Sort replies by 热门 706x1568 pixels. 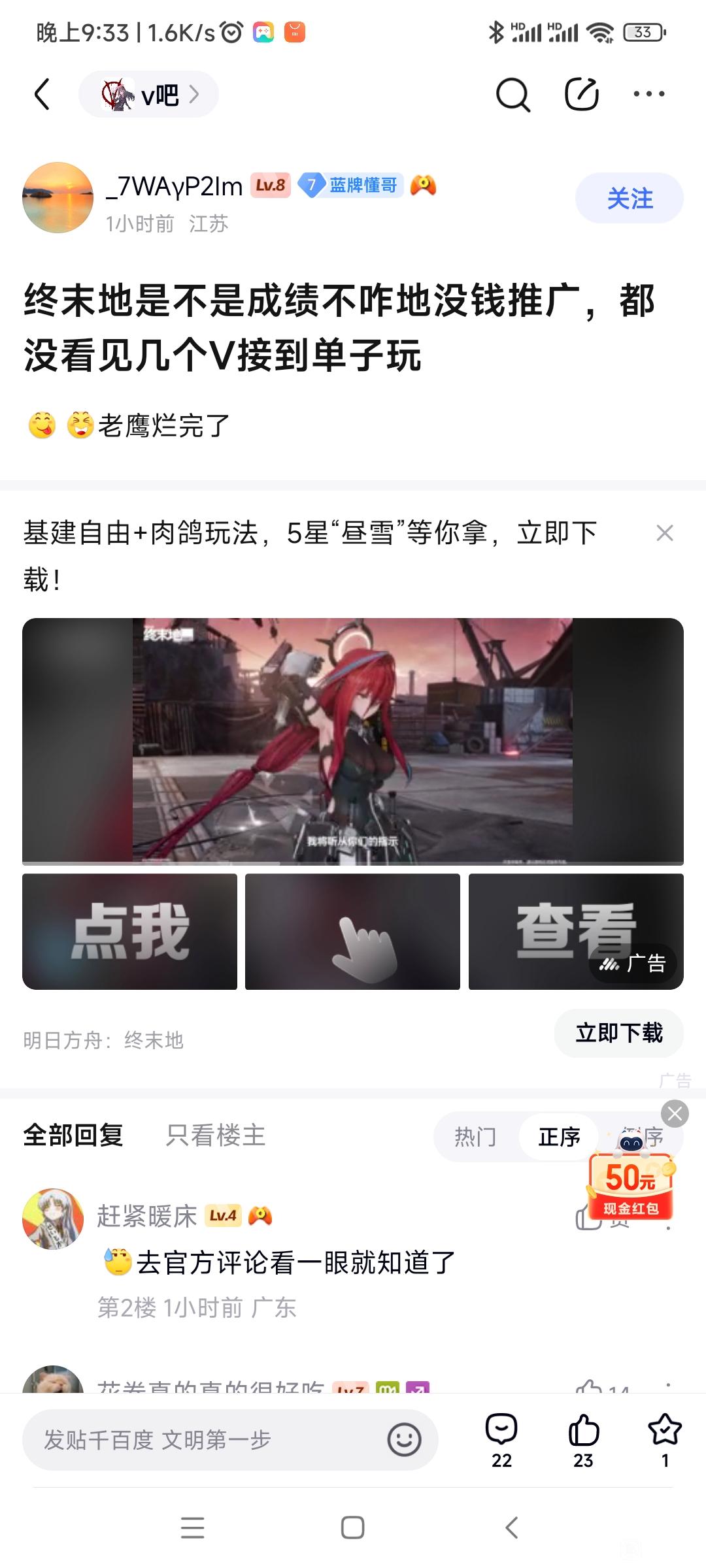(475, 1137)
